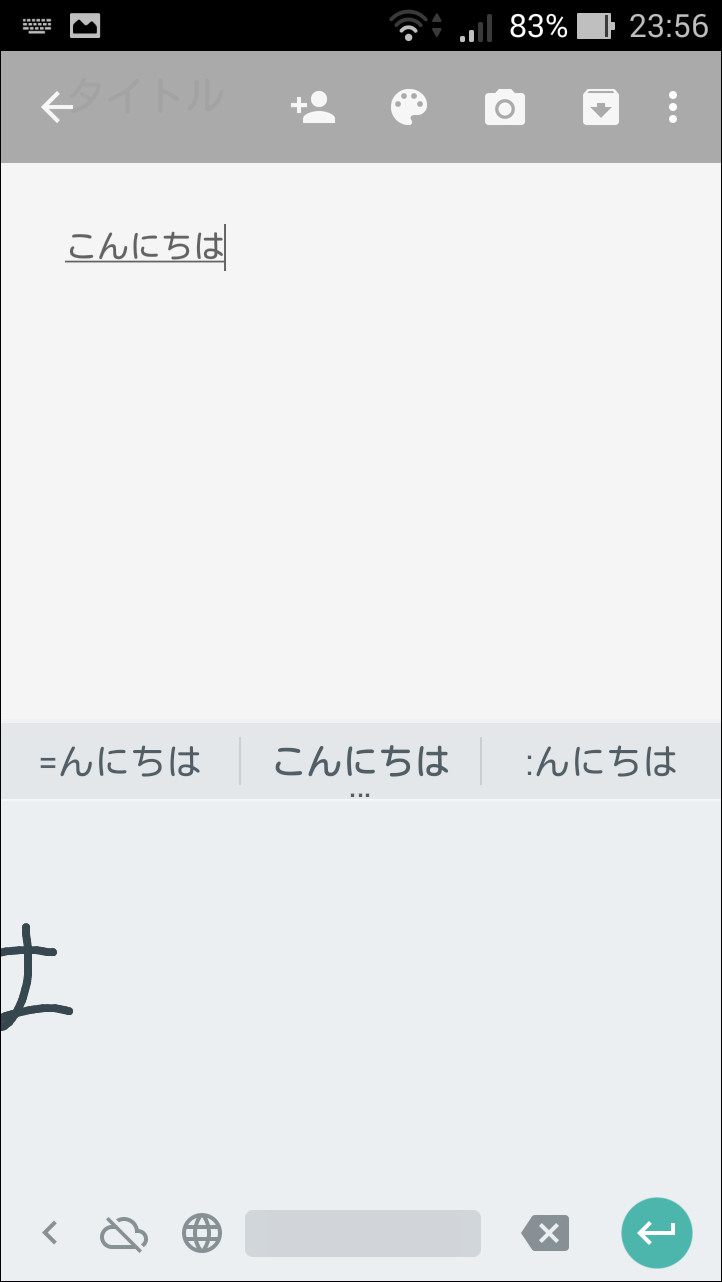
Task: Tap the green enter key
Action: pyautogui.click(x=656, y=1232)
